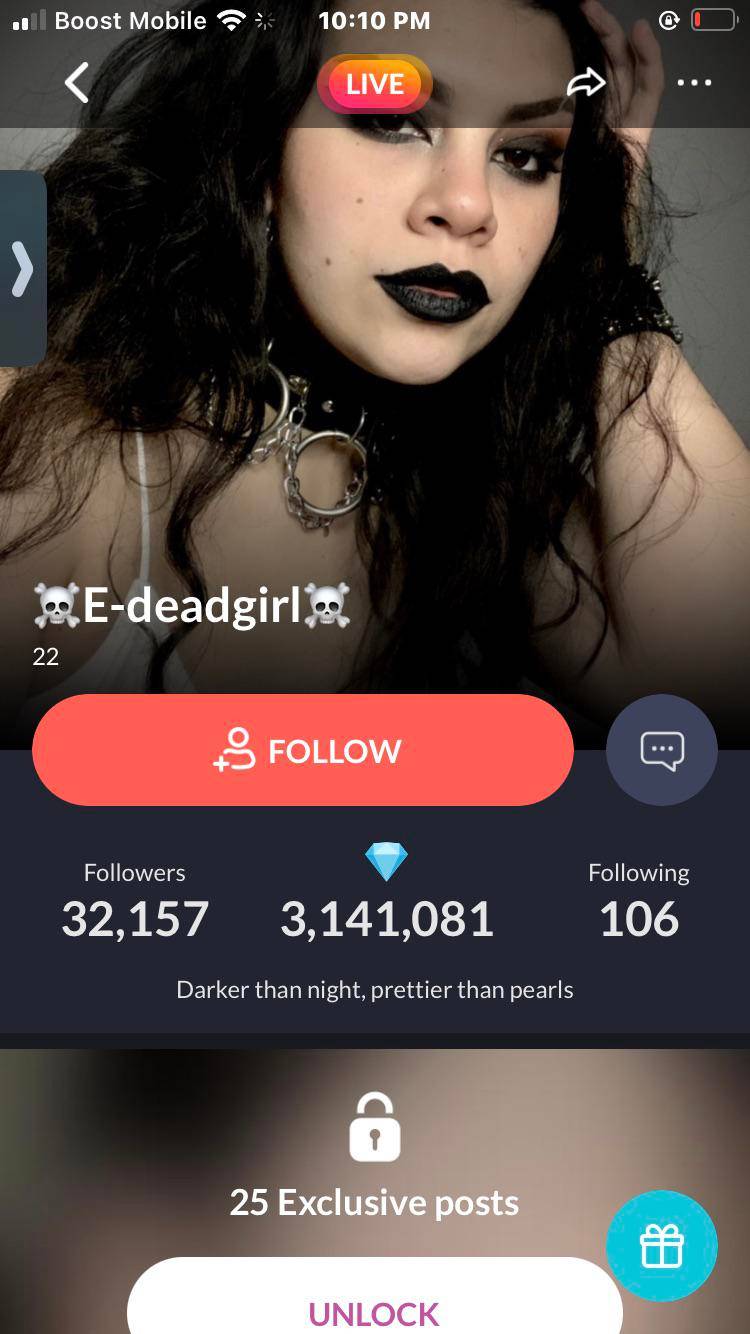750x1334 pixels.
Task: Open chat message button
Action: click(661, 750)
